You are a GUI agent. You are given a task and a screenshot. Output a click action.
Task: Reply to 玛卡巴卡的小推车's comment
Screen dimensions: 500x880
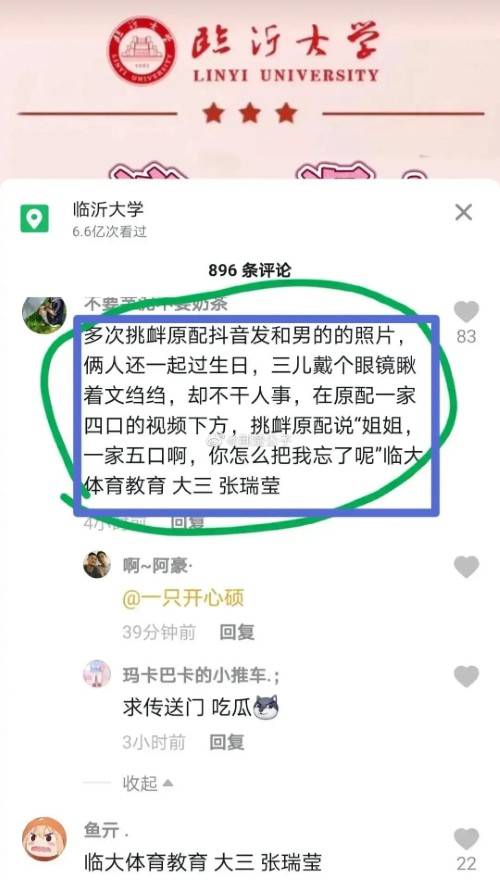pos(226,742)
